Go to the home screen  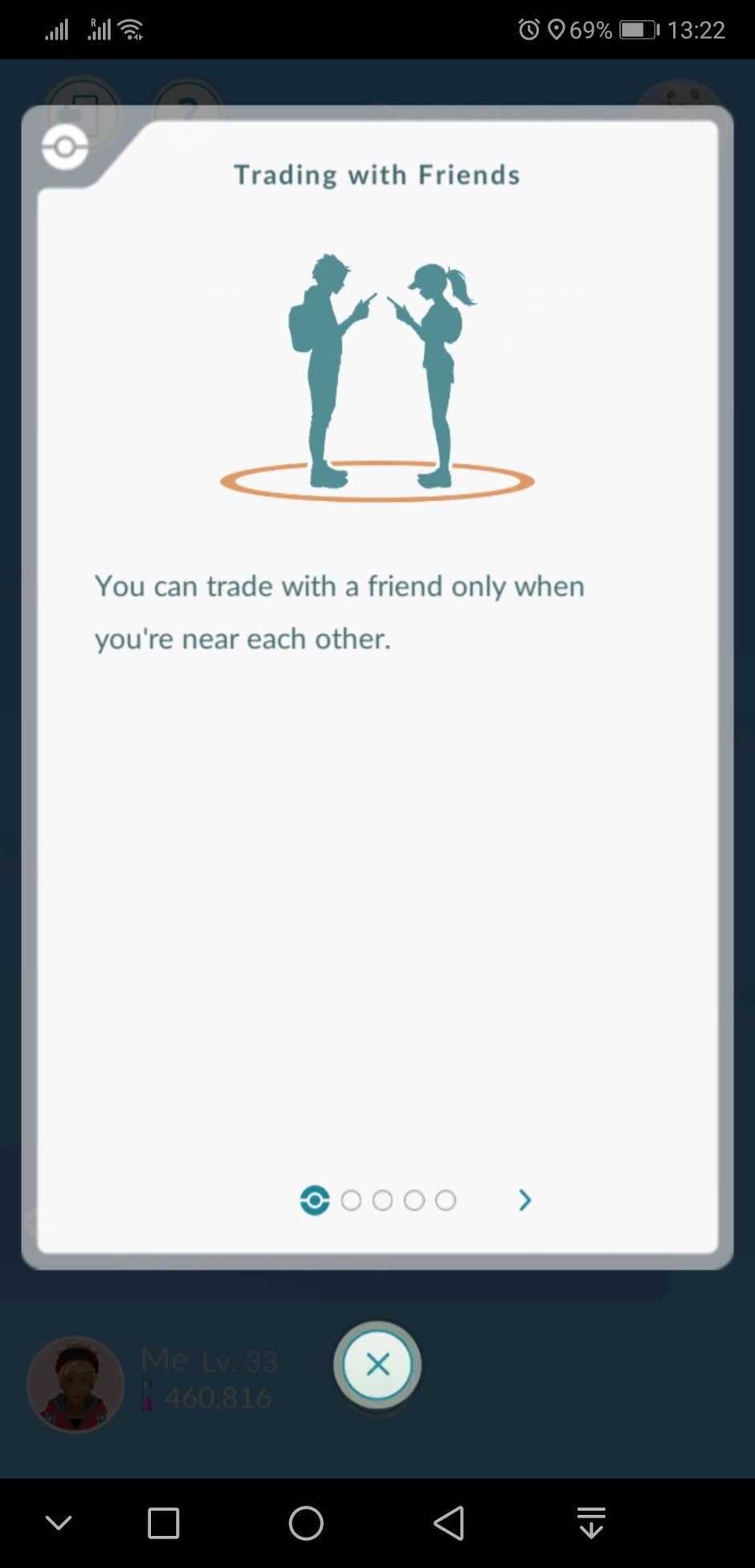tap(306, 1523)
